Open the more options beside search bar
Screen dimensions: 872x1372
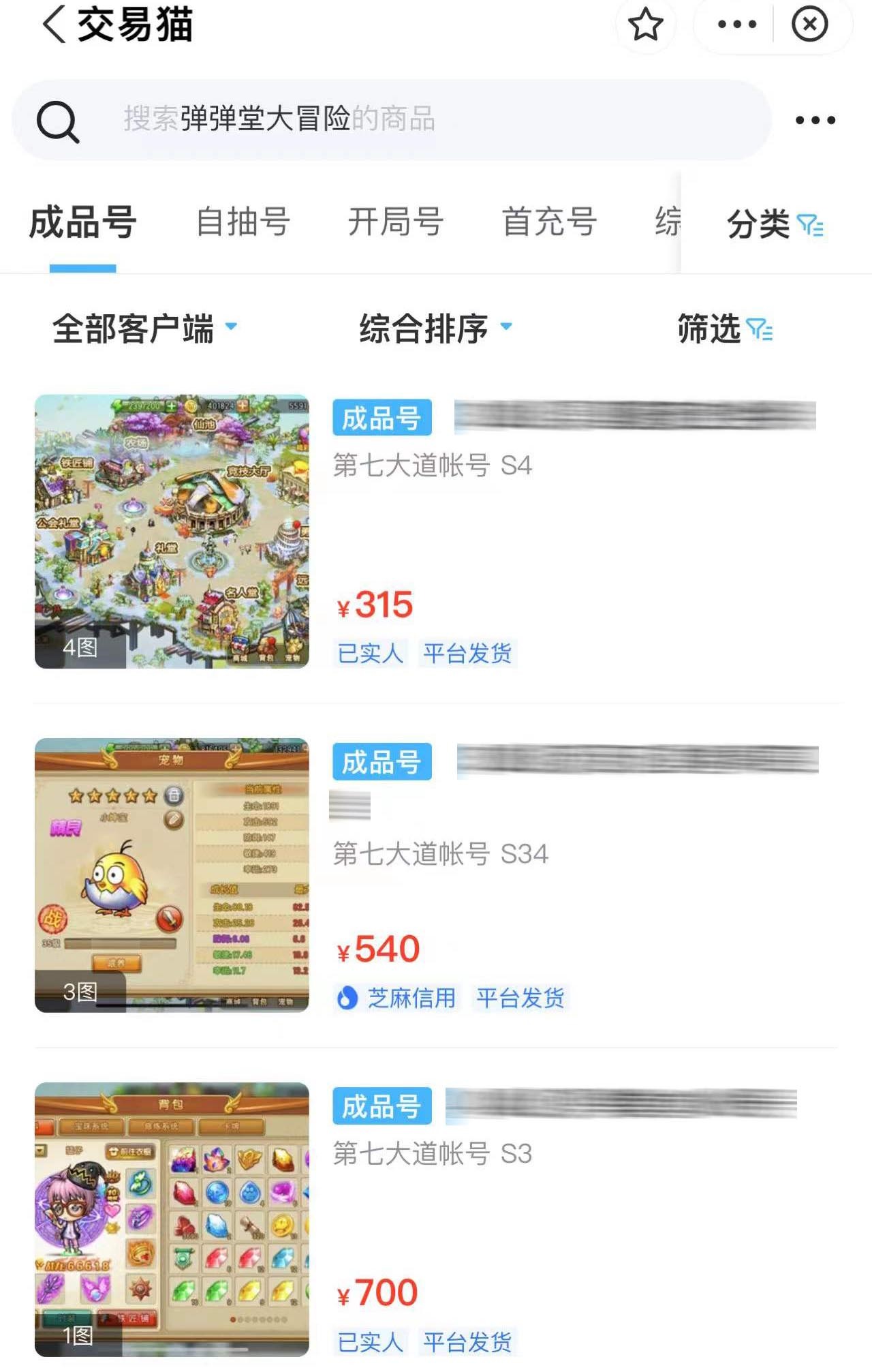(815, 121)
